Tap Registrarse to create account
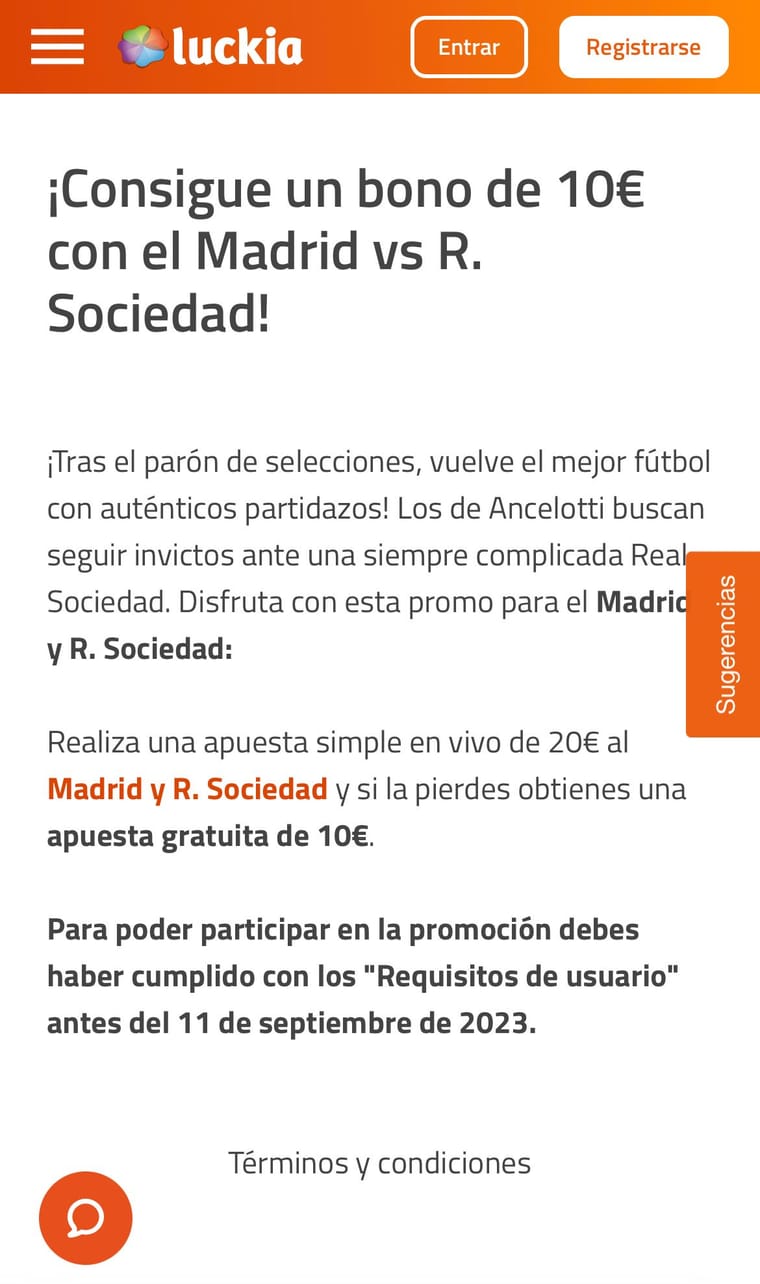The height and width of the screenshot is (1284, 760). click(643, 47)
